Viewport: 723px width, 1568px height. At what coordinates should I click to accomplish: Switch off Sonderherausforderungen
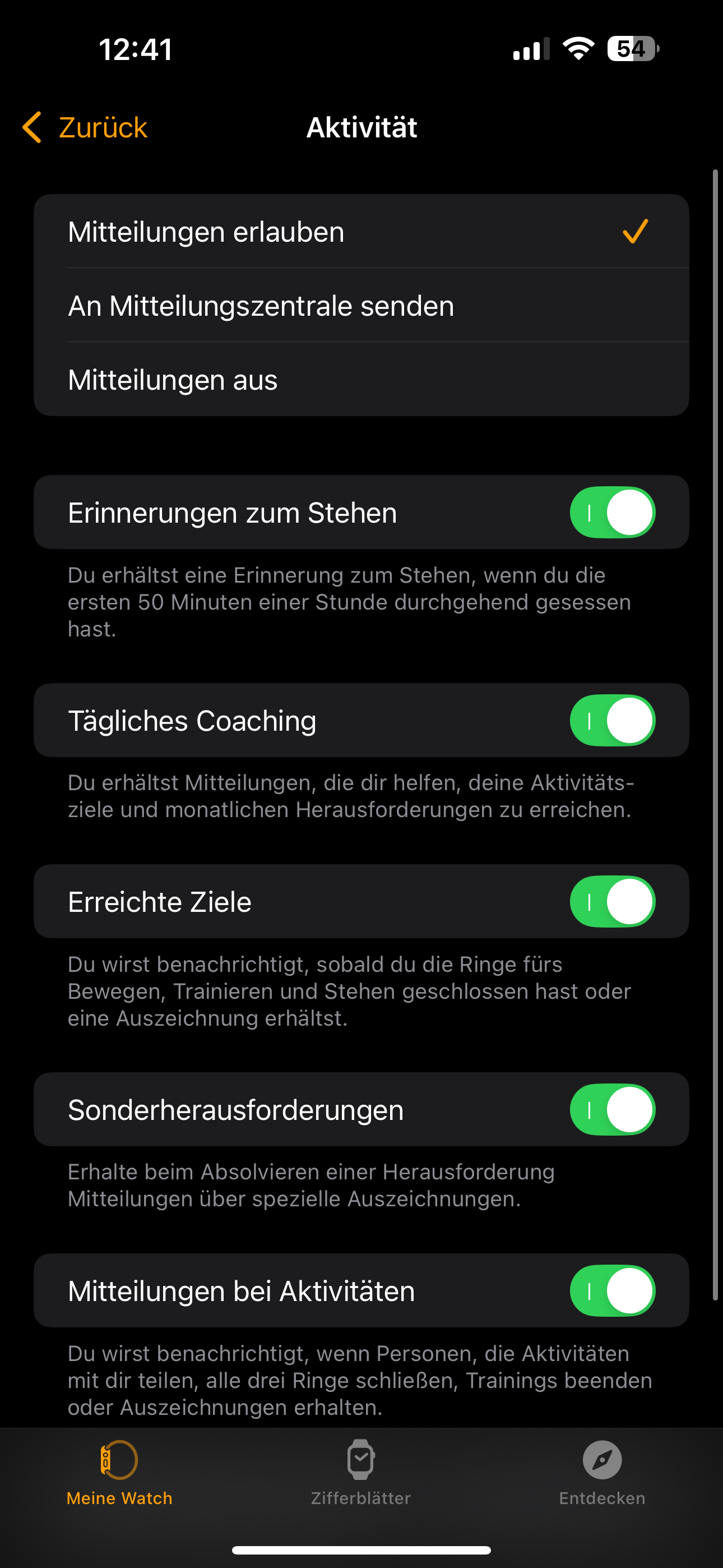[x=611, y=1110]
